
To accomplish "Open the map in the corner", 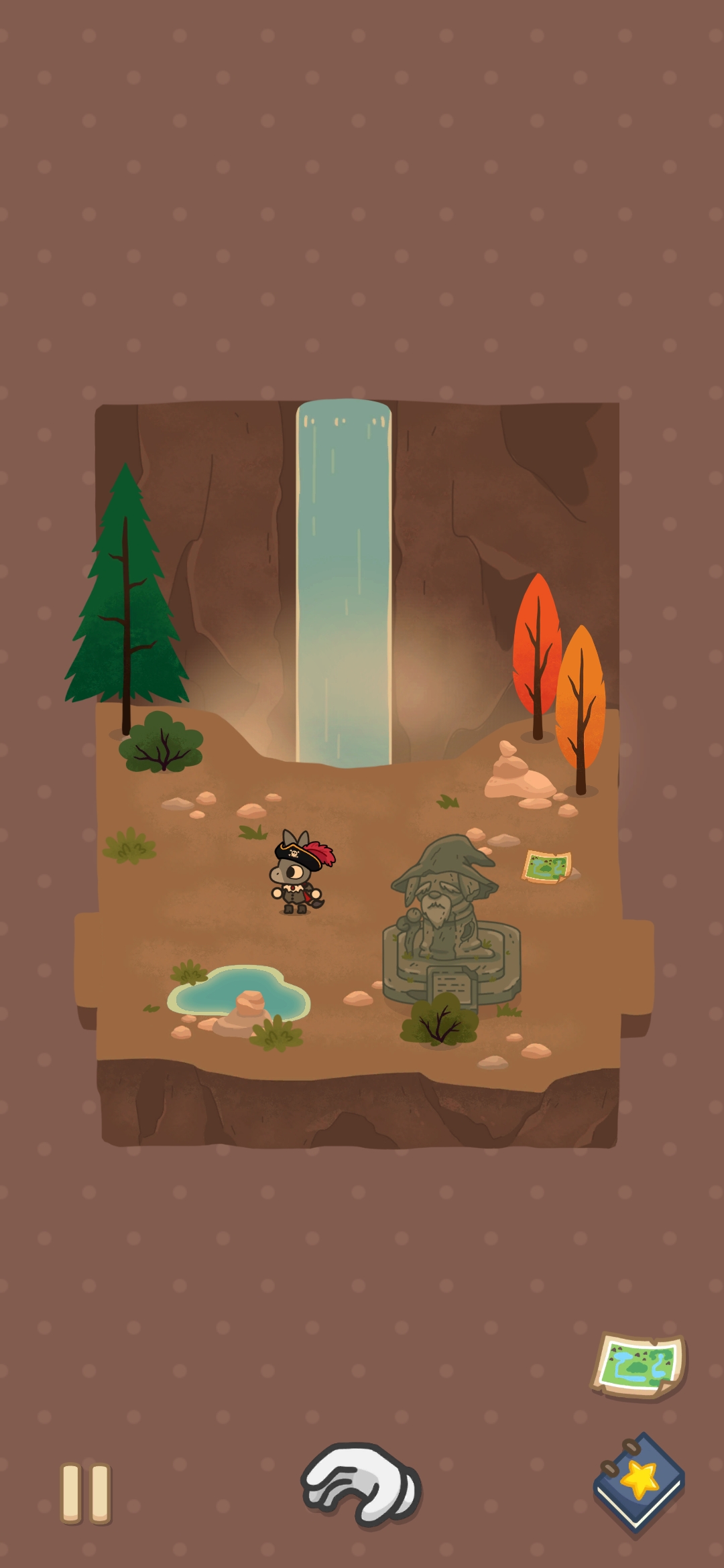I will [639, 1366].
